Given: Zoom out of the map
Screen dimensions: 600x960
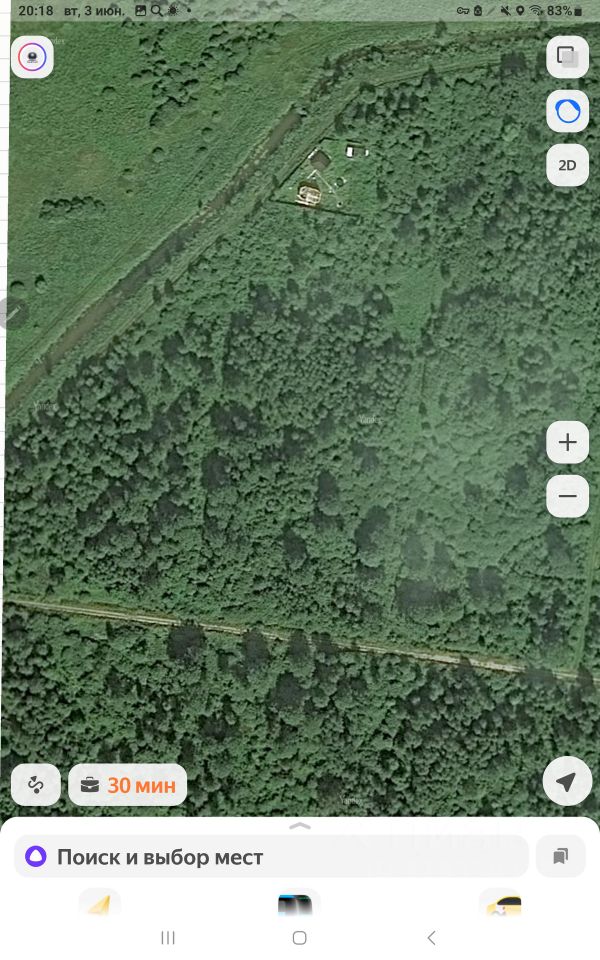Looking at the screenshot, I should 567,496.
